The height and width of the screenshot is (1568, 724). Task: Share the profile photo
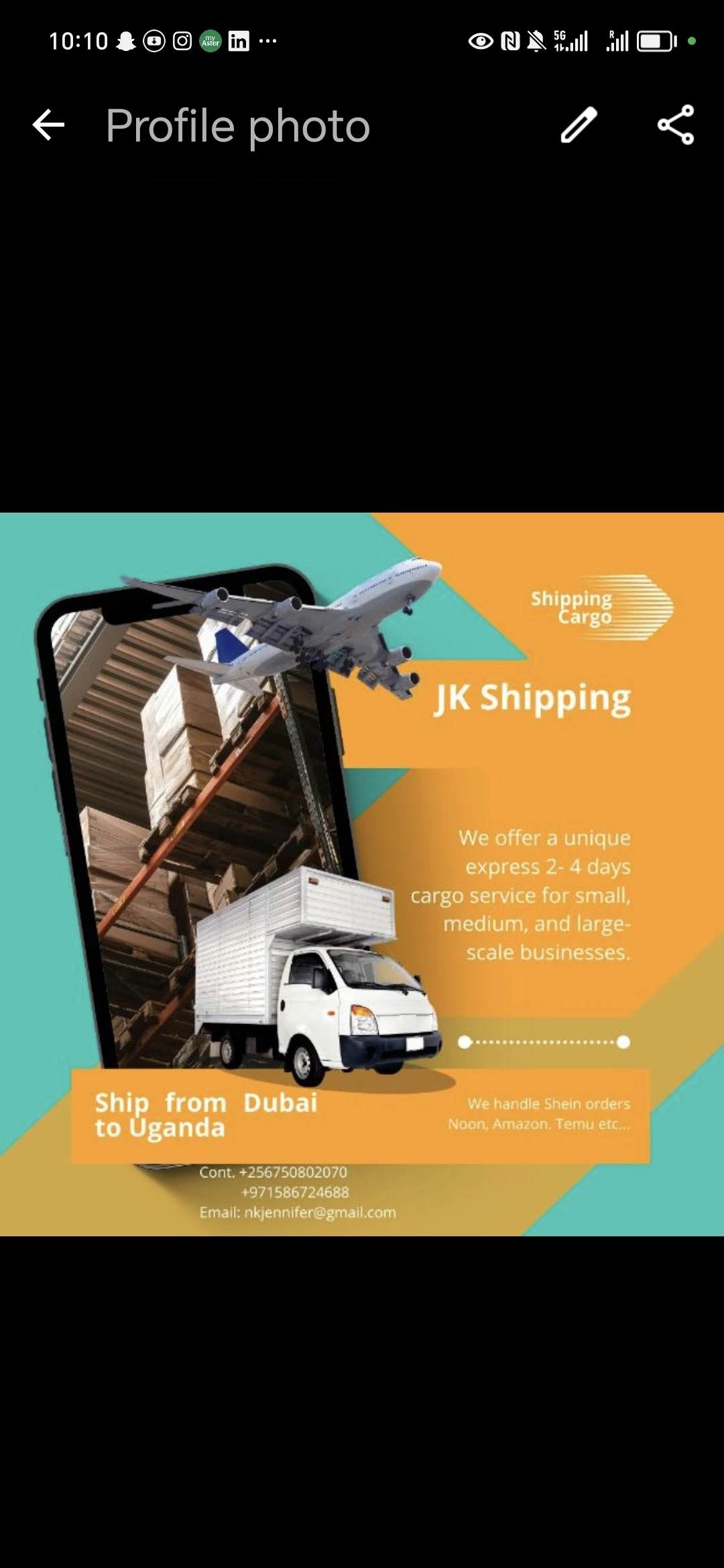tap(675, 125)
